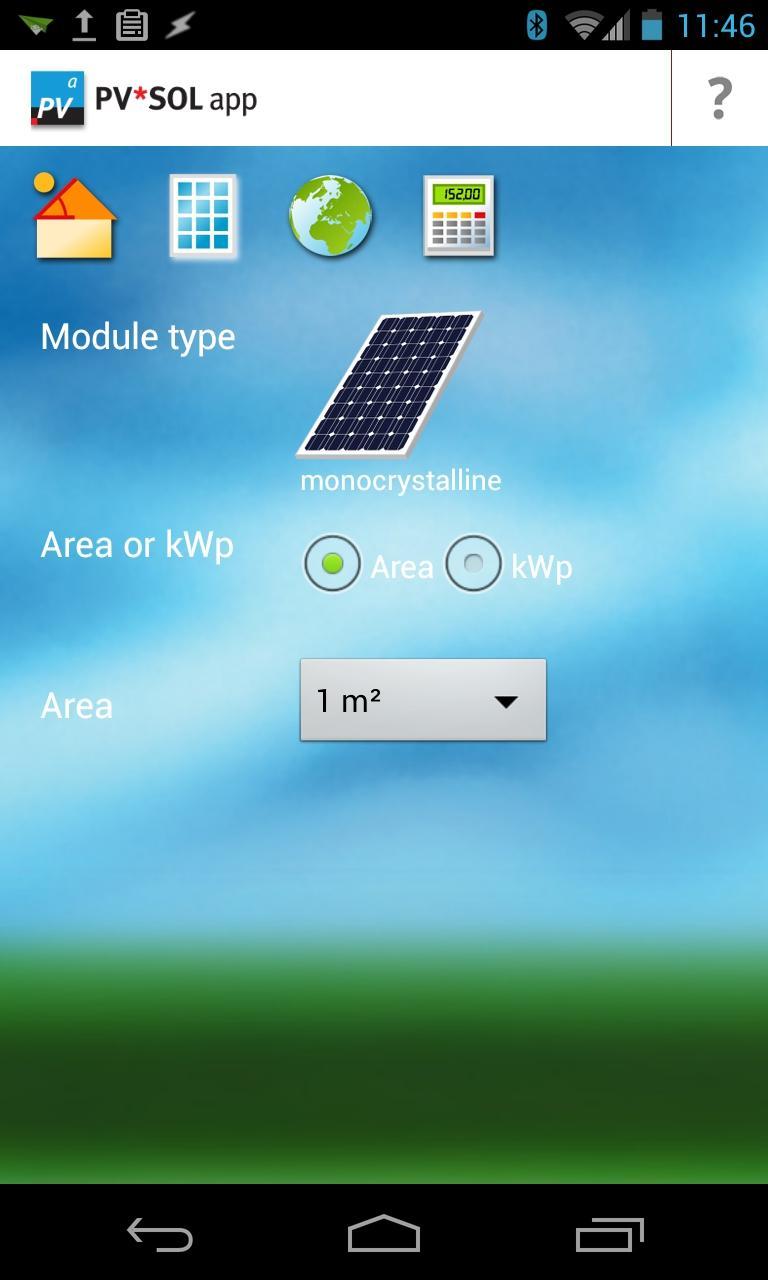
Task: Select the globe location icon
Action: point(330,215)
